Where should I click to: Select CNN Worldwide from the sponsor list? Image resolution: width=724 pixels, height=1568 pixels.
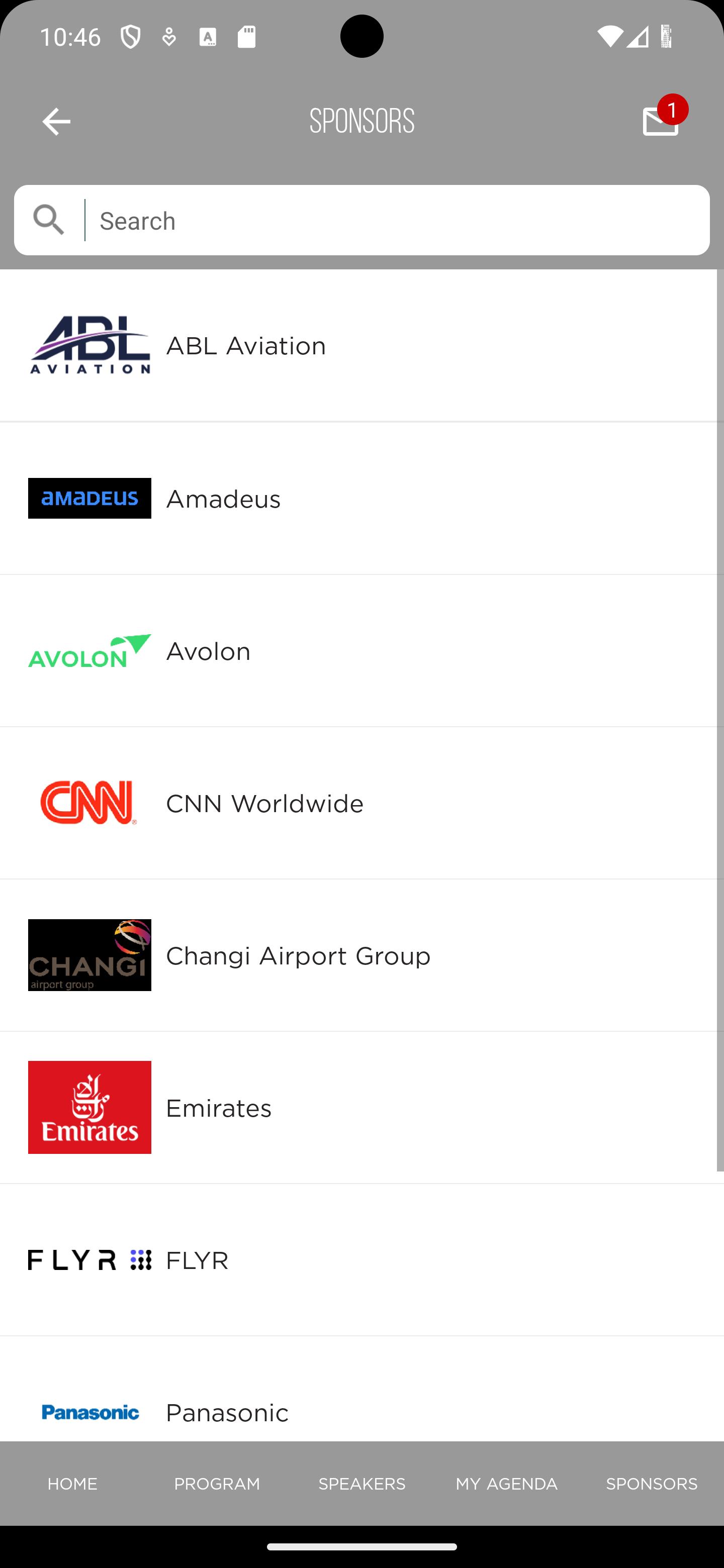pyautogui.click(x=361, y=803)
